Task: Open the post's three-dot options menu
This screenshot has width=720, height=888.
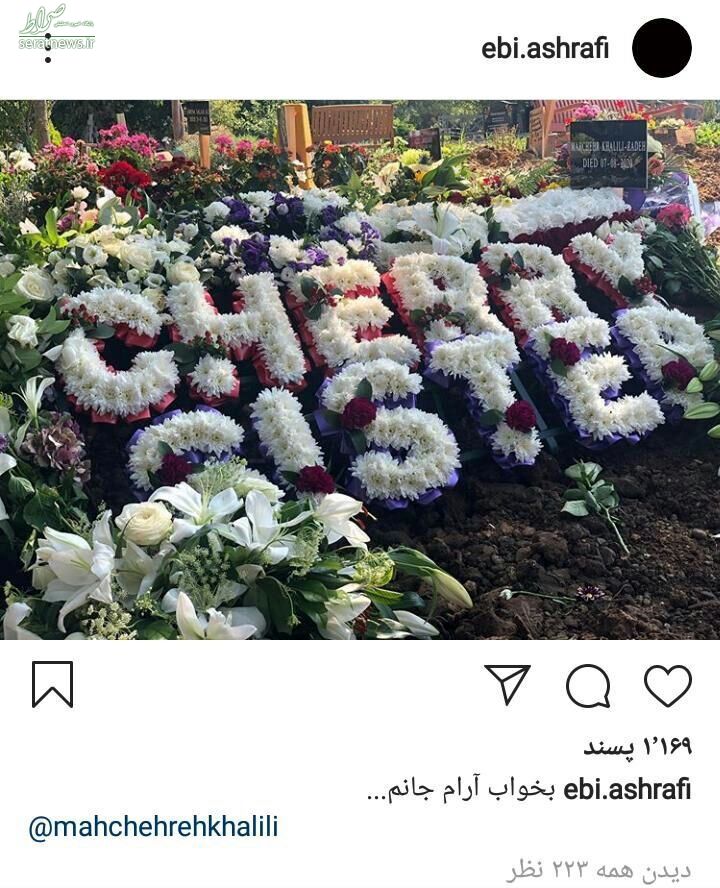Action: [x=47, y=47]
